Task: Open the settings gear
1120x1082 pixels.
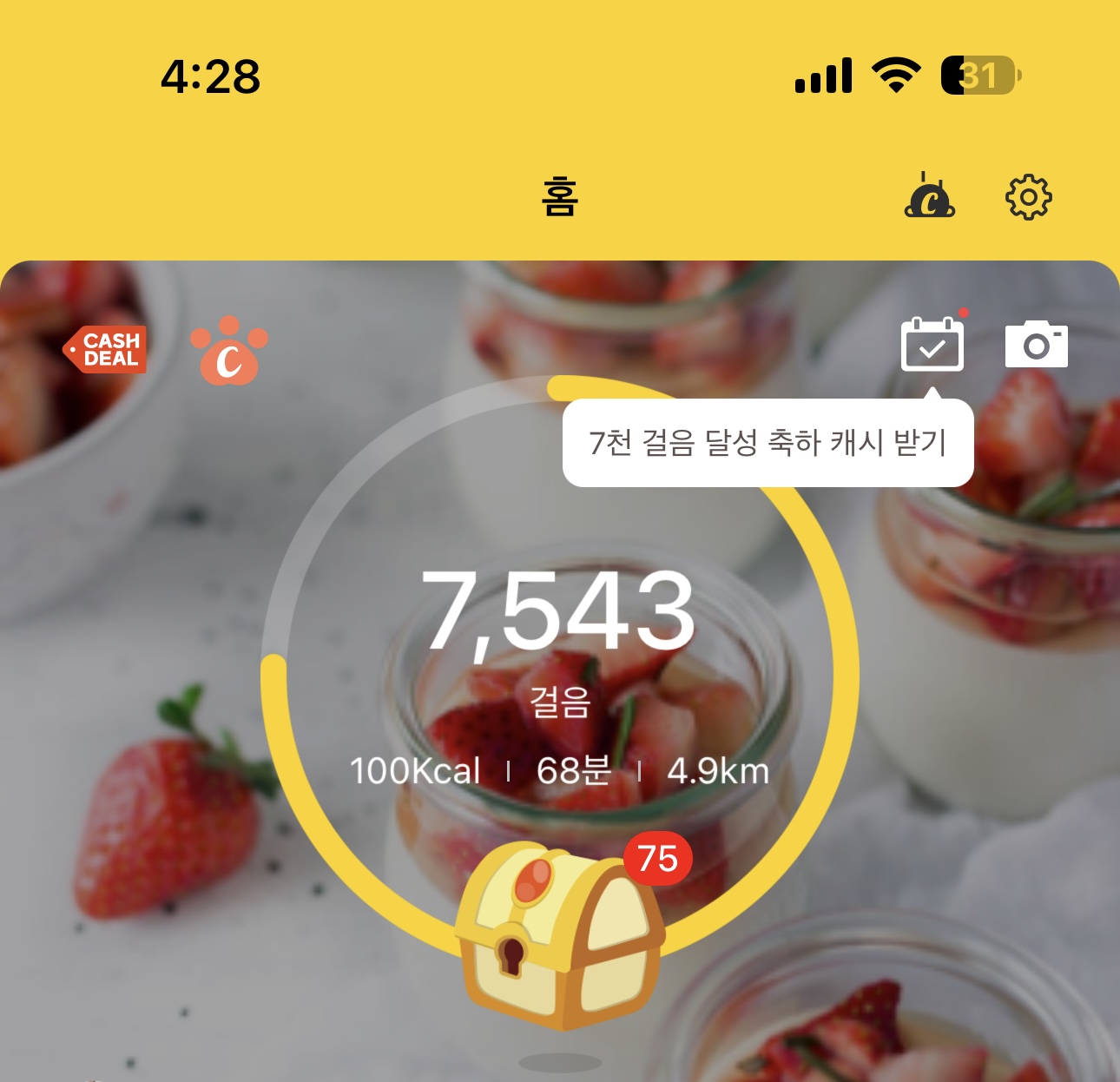Action: coord(1028,197)
